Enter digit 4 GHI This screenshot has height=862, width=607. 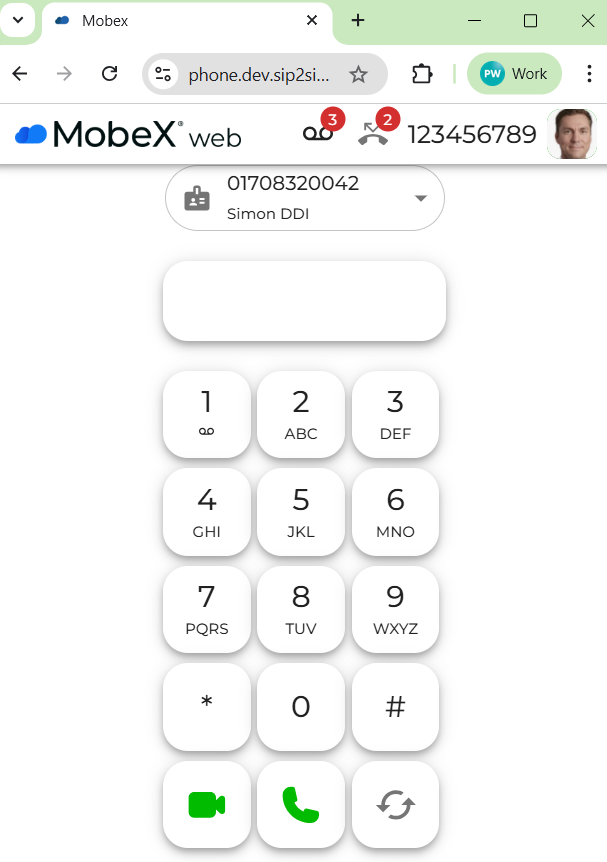point(206,512)
